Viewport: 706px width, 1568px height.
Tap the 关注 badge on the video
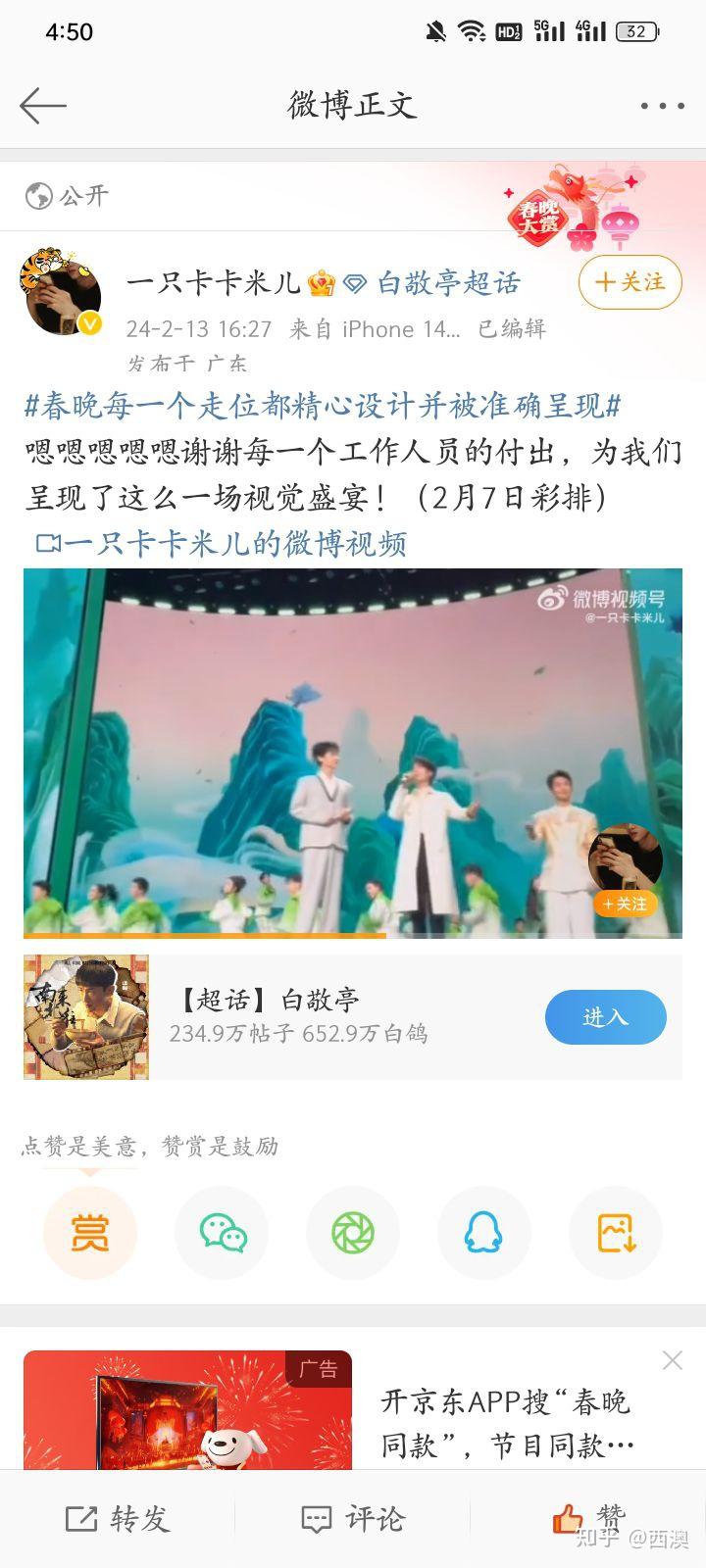click(x=625, y=904)
